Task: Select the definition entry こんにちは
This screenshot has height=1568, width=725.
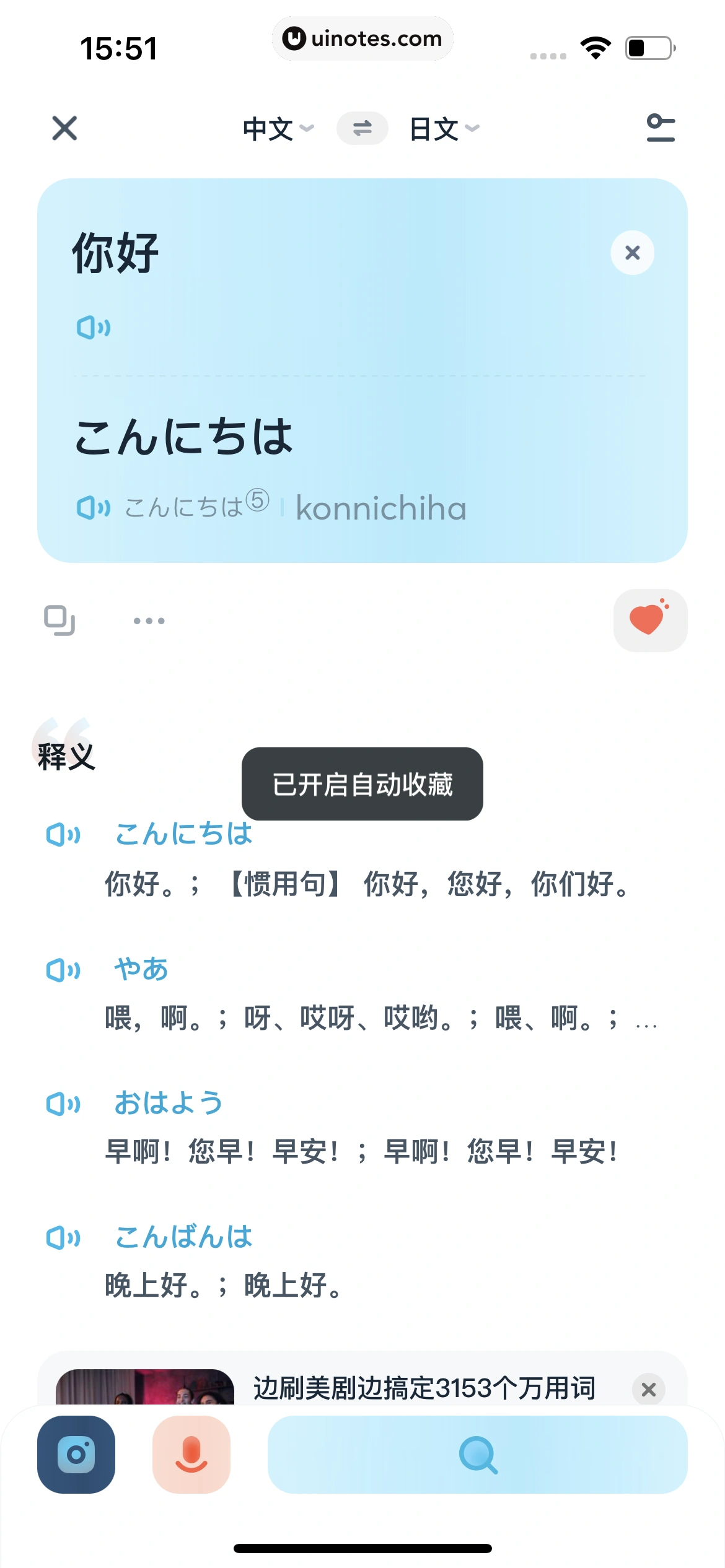Action: click(183, 835)
